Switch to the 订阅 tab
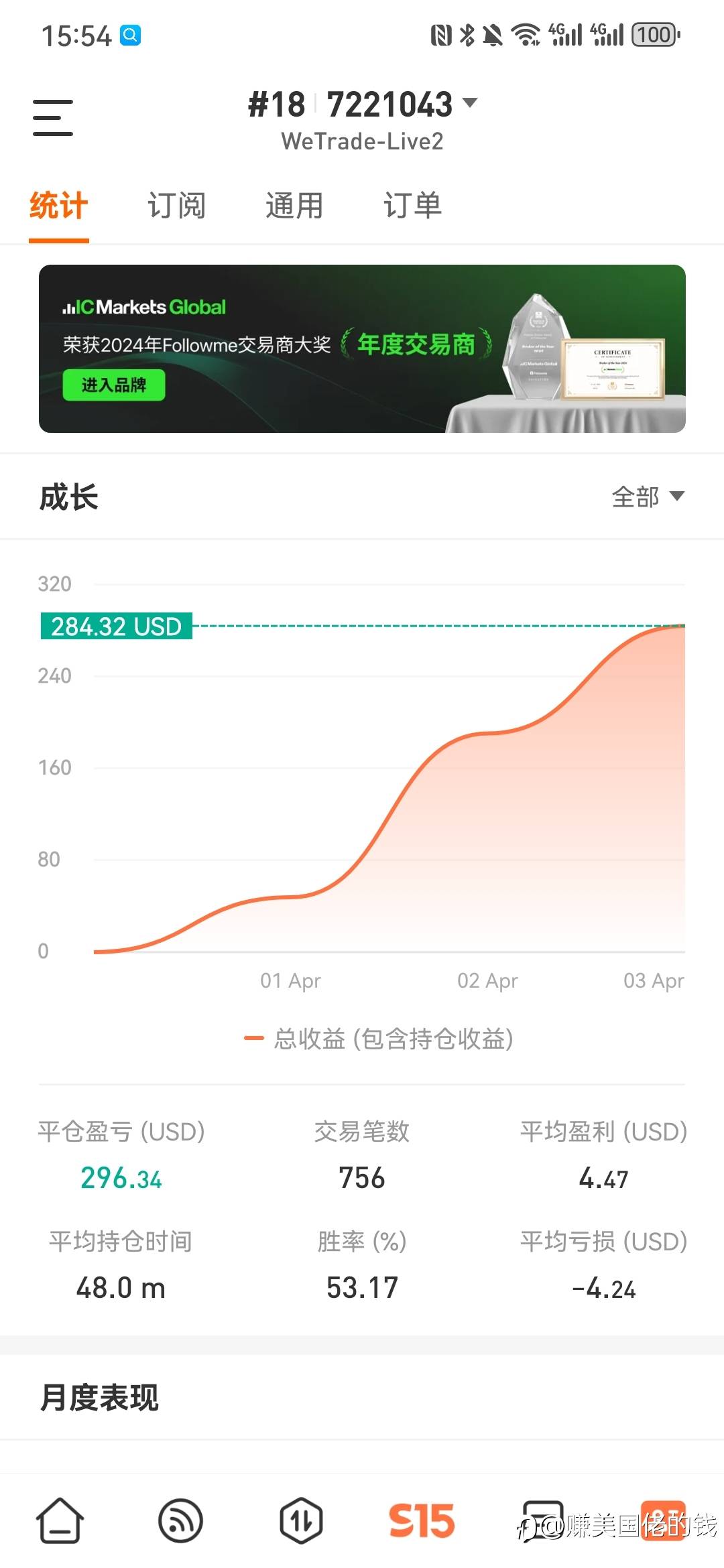724x1568 pixels. (x=176, y=205)
